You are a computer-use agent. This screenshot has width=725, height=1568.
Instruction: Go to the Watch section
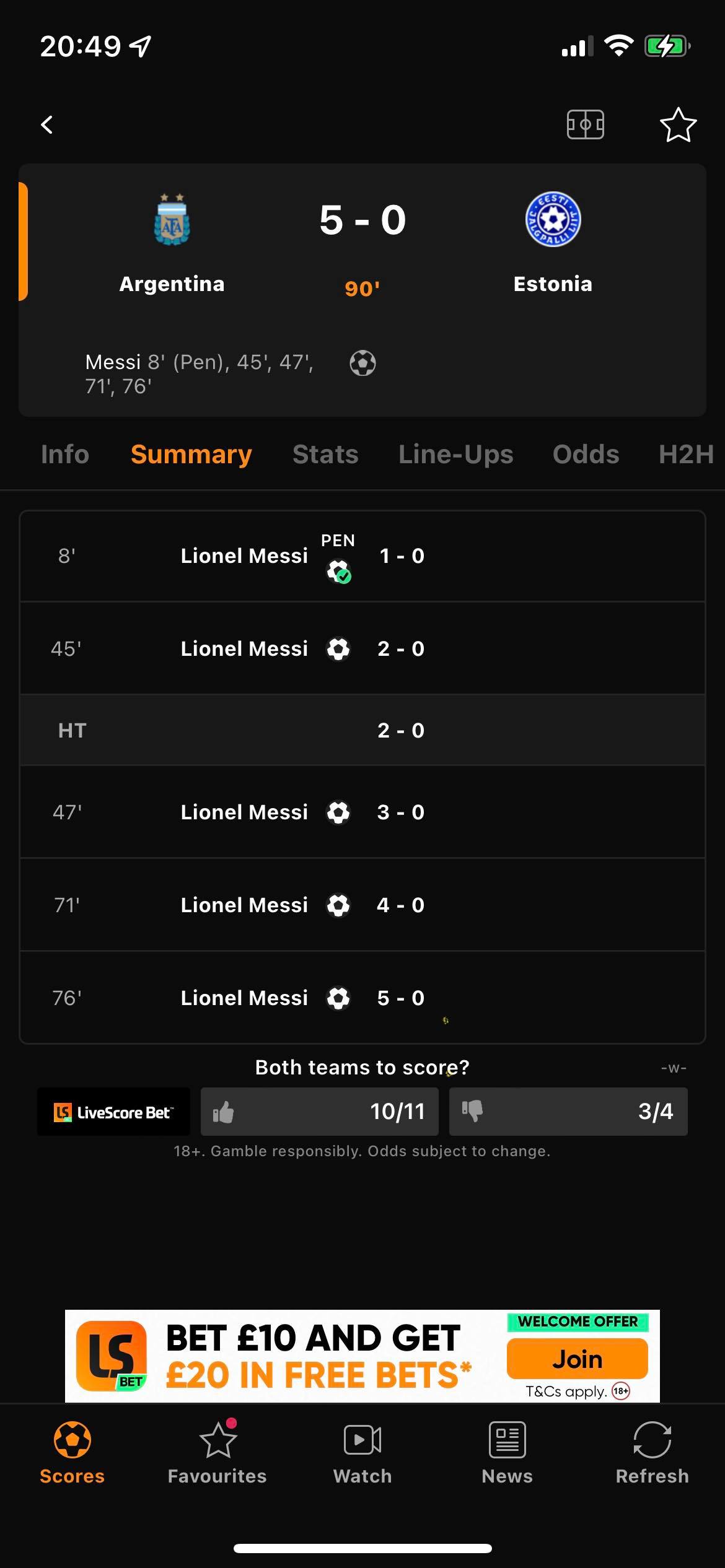point(362,1452)
